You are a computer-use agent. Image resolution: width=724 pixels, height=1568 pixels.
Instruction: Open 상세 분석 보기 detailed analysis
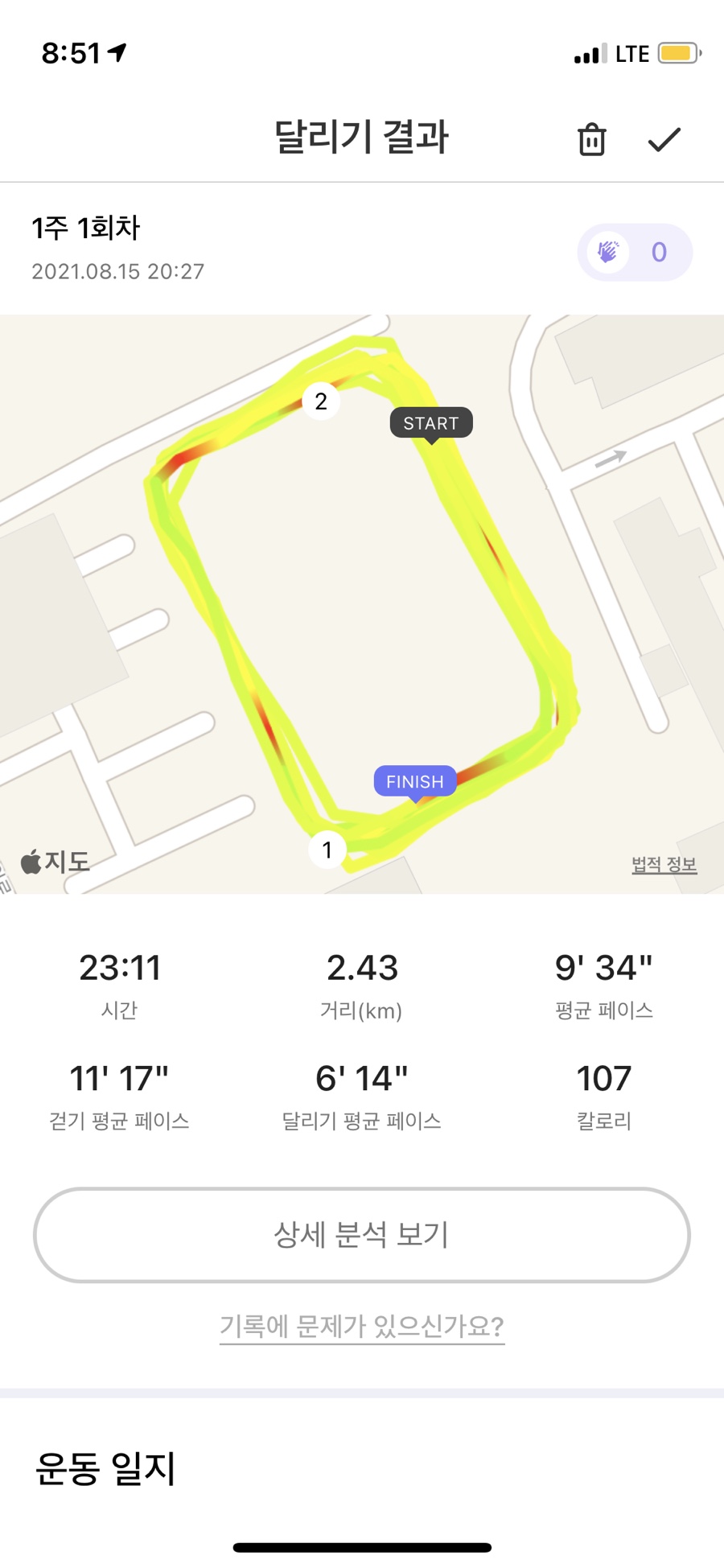362,1234
